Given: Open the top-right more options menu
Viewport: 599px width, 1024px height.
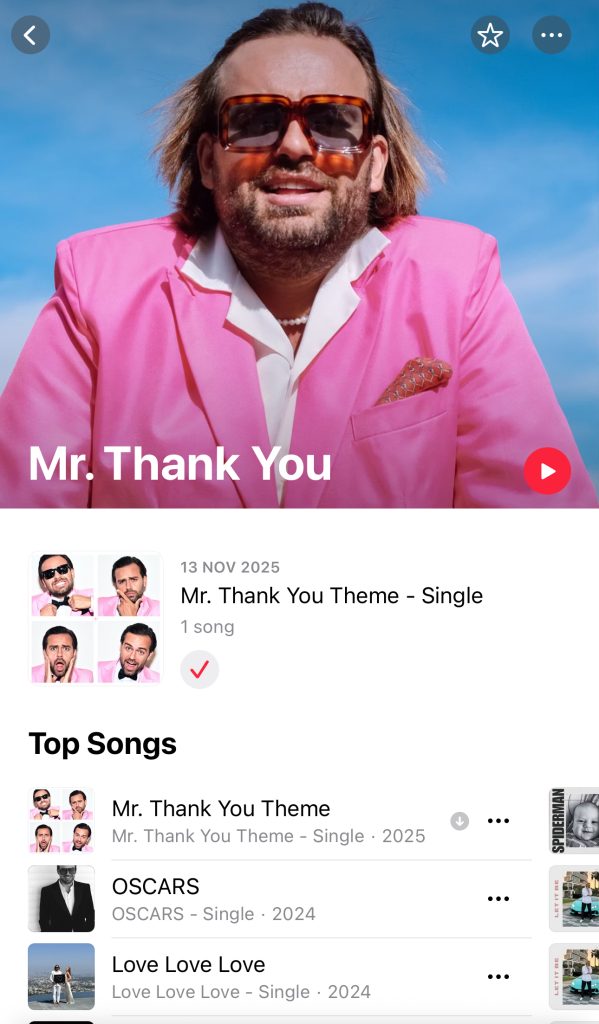Looking at the screenshot, I should point(551,35).
